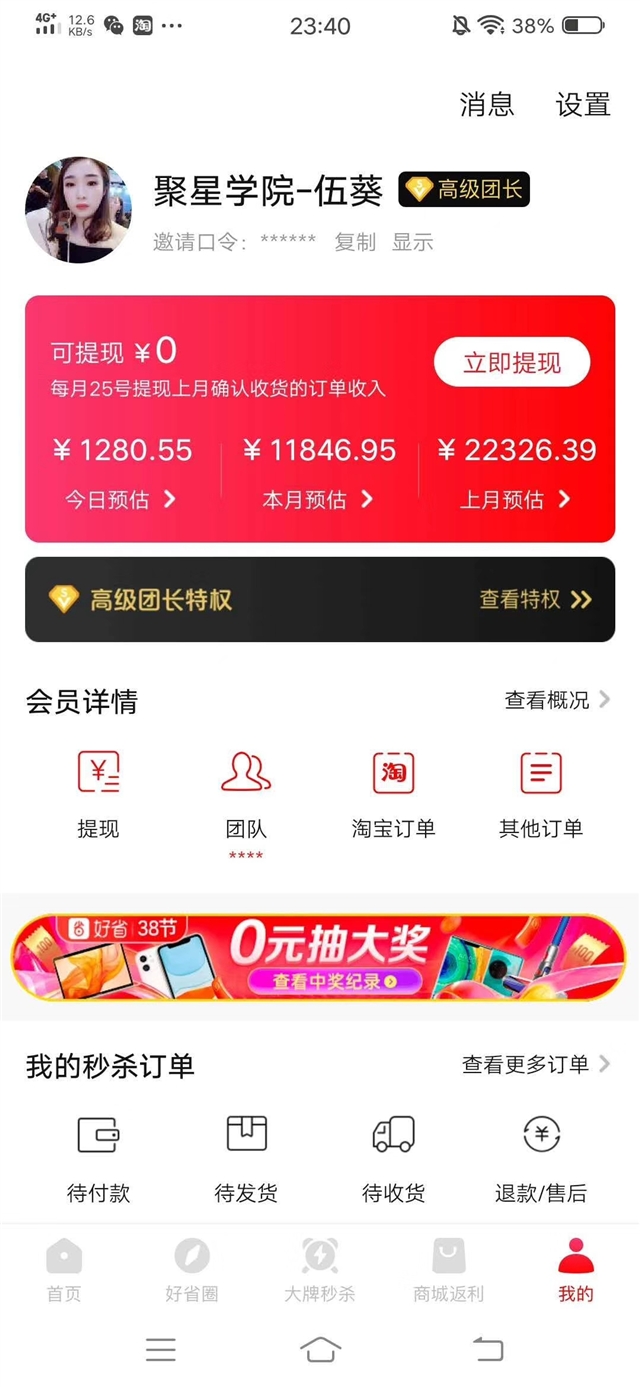The width and height of the screenshot is (640, 1387).
Task: Open 本月预估 earnings details
Action: (318, 499)
